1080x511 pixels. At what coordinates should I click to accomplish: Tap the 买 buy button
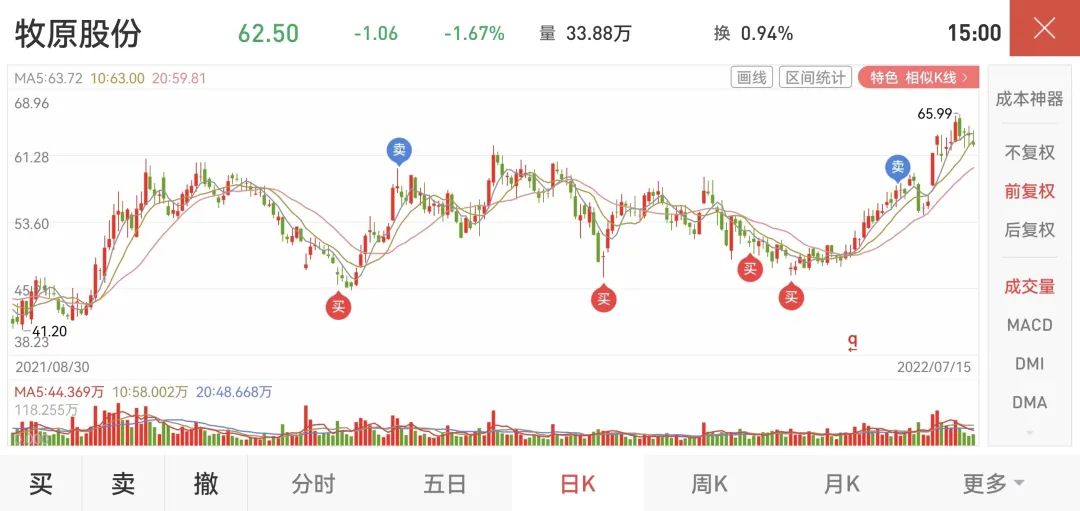click(41, 484)
